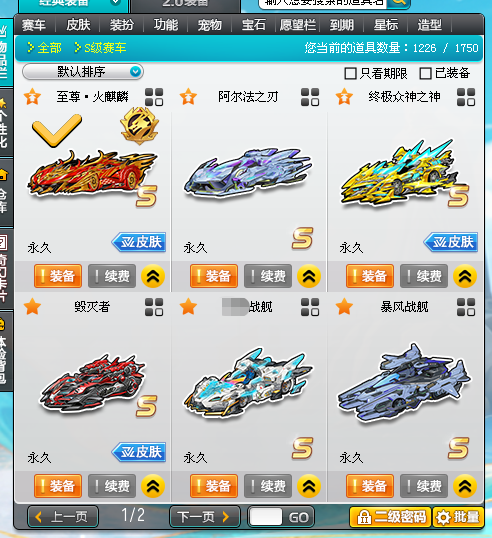Open the 造型 tab
The height and width of the screenshot is (538, 492).
(429, 25)
